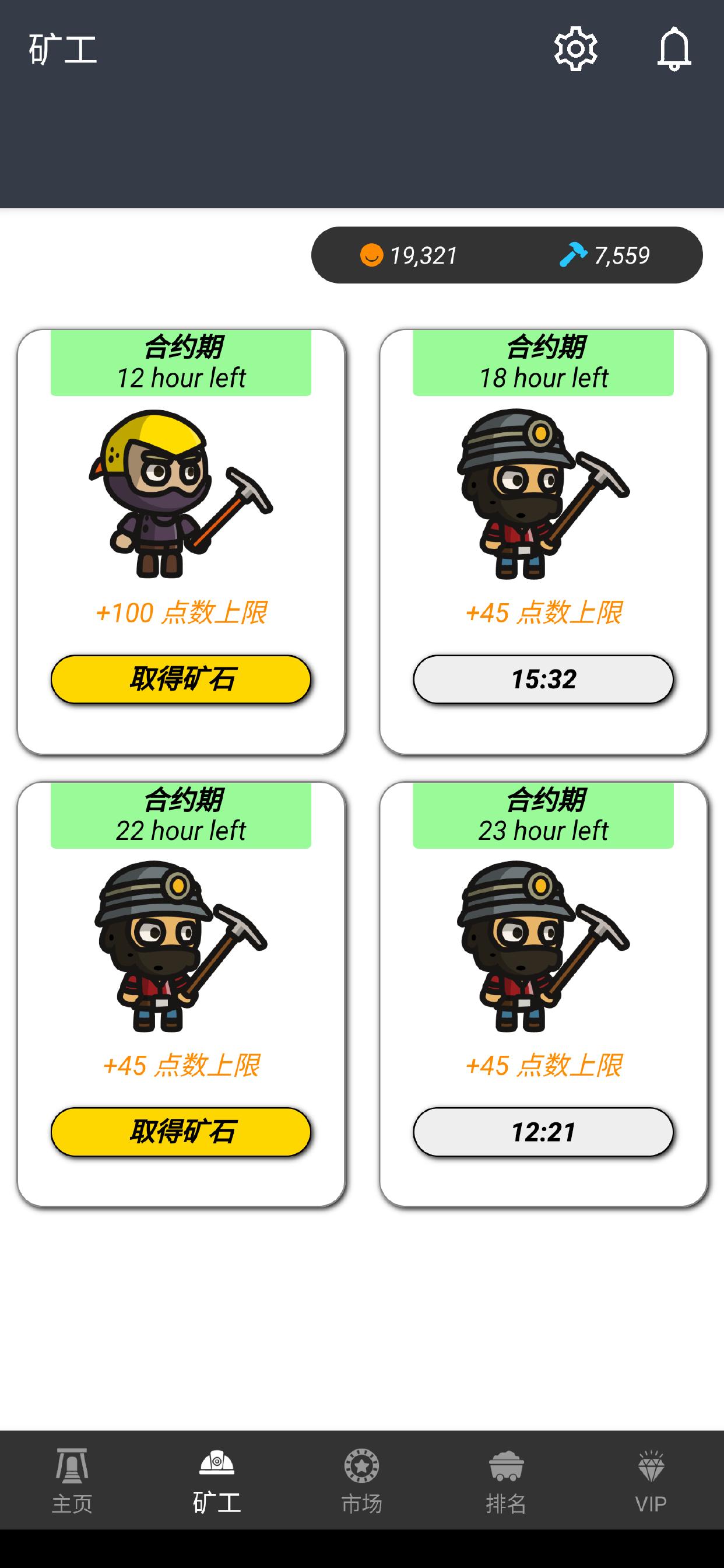724x1568 pixels.
Task: Switch to the VIP tab
Action: pos(651,1481)
